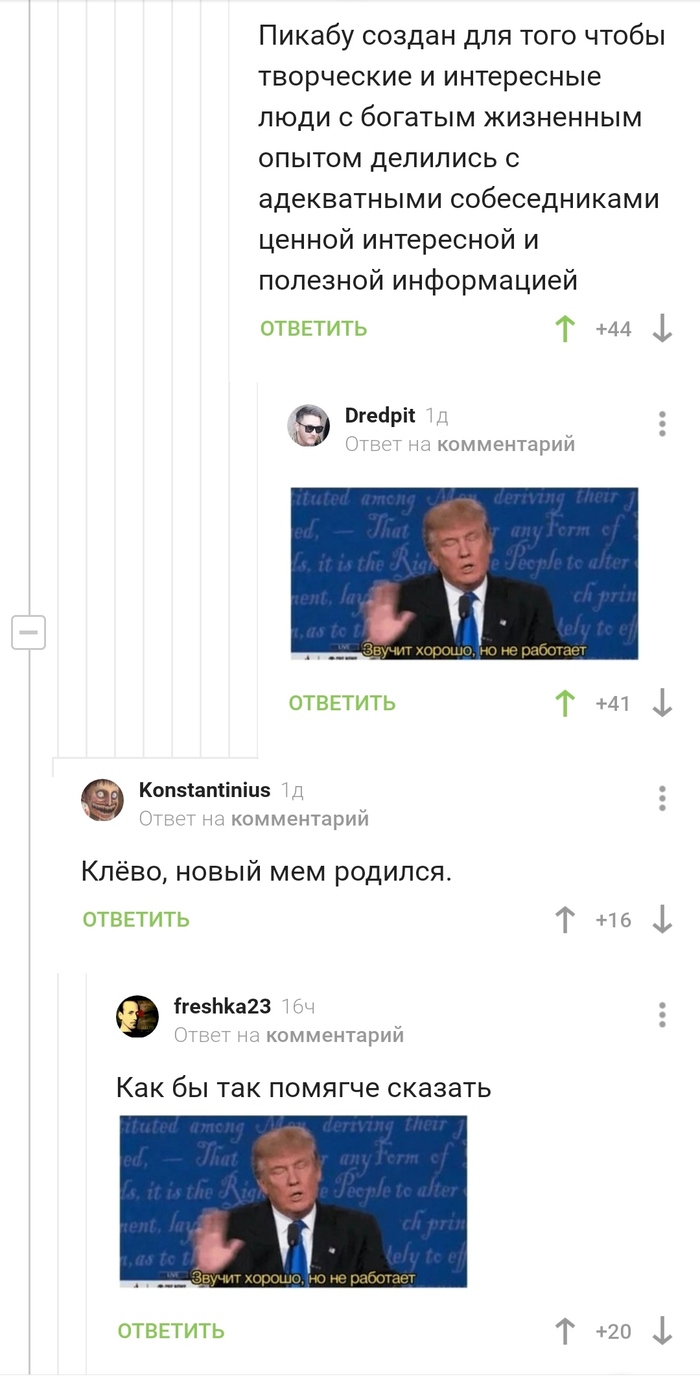
Task: Open overflow menu on freshka23's comment
Action: pos(662,1014)
